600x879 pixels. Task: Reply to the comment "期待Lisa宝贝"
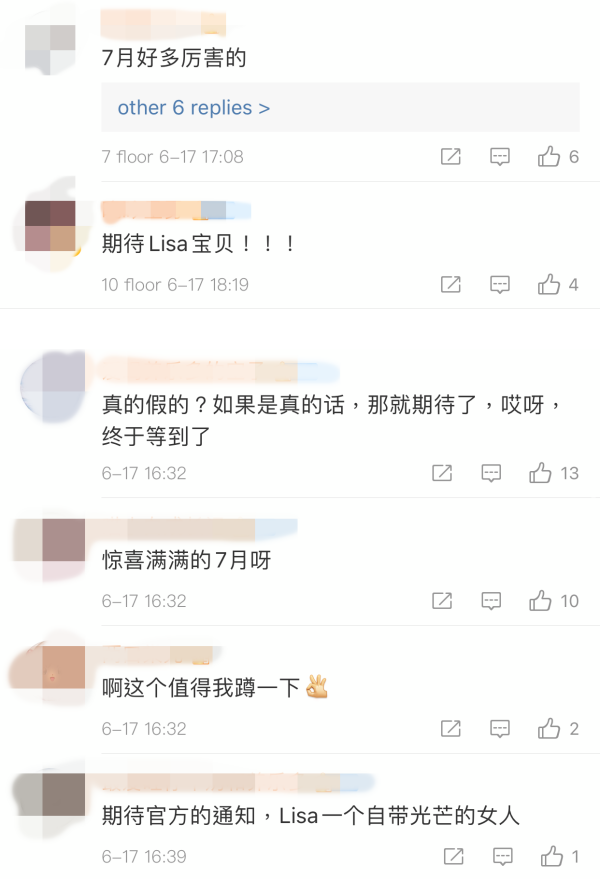[500, 285]
